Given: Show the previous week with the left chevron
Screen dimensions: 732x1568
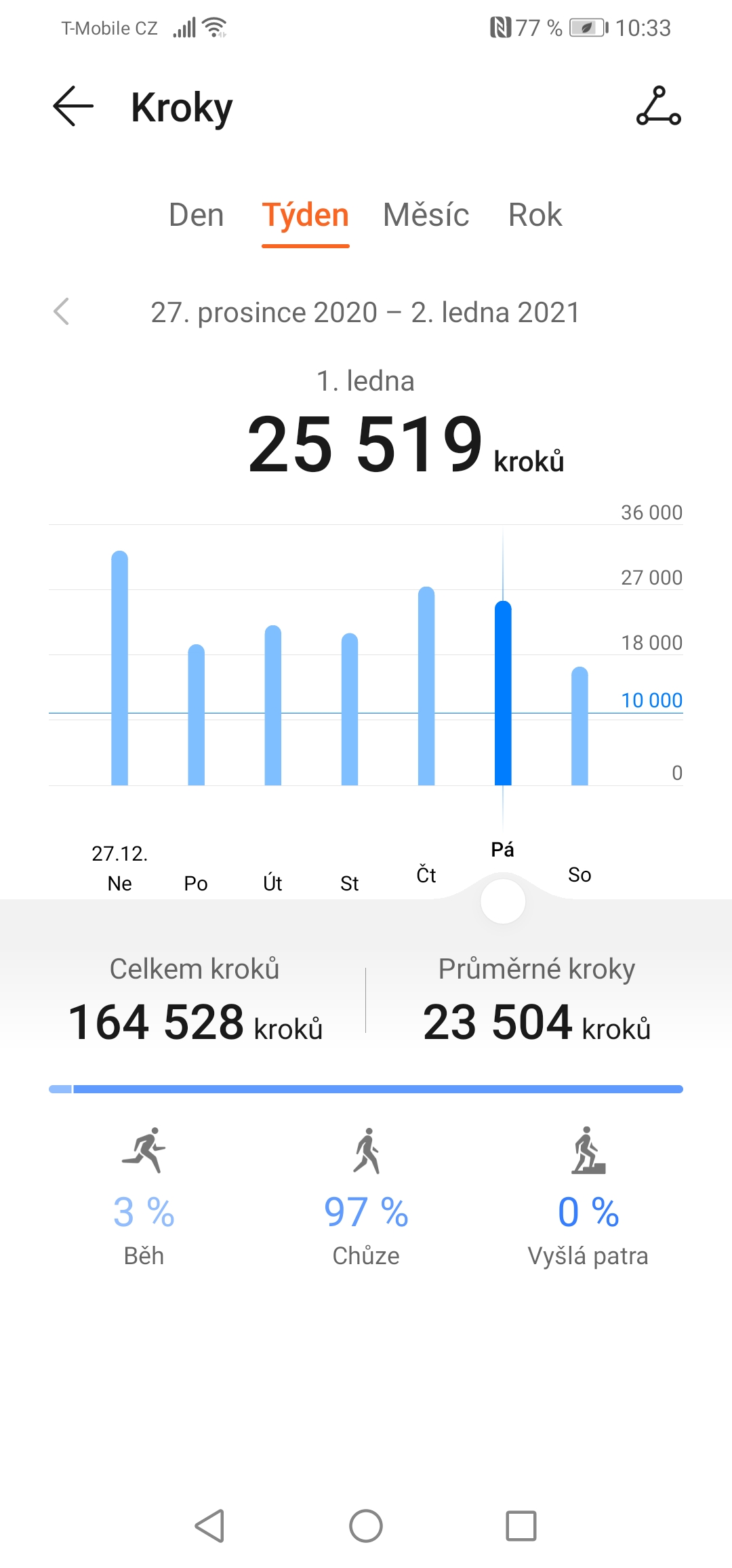Looking at the screenshot, I should (x=62, y=312).
